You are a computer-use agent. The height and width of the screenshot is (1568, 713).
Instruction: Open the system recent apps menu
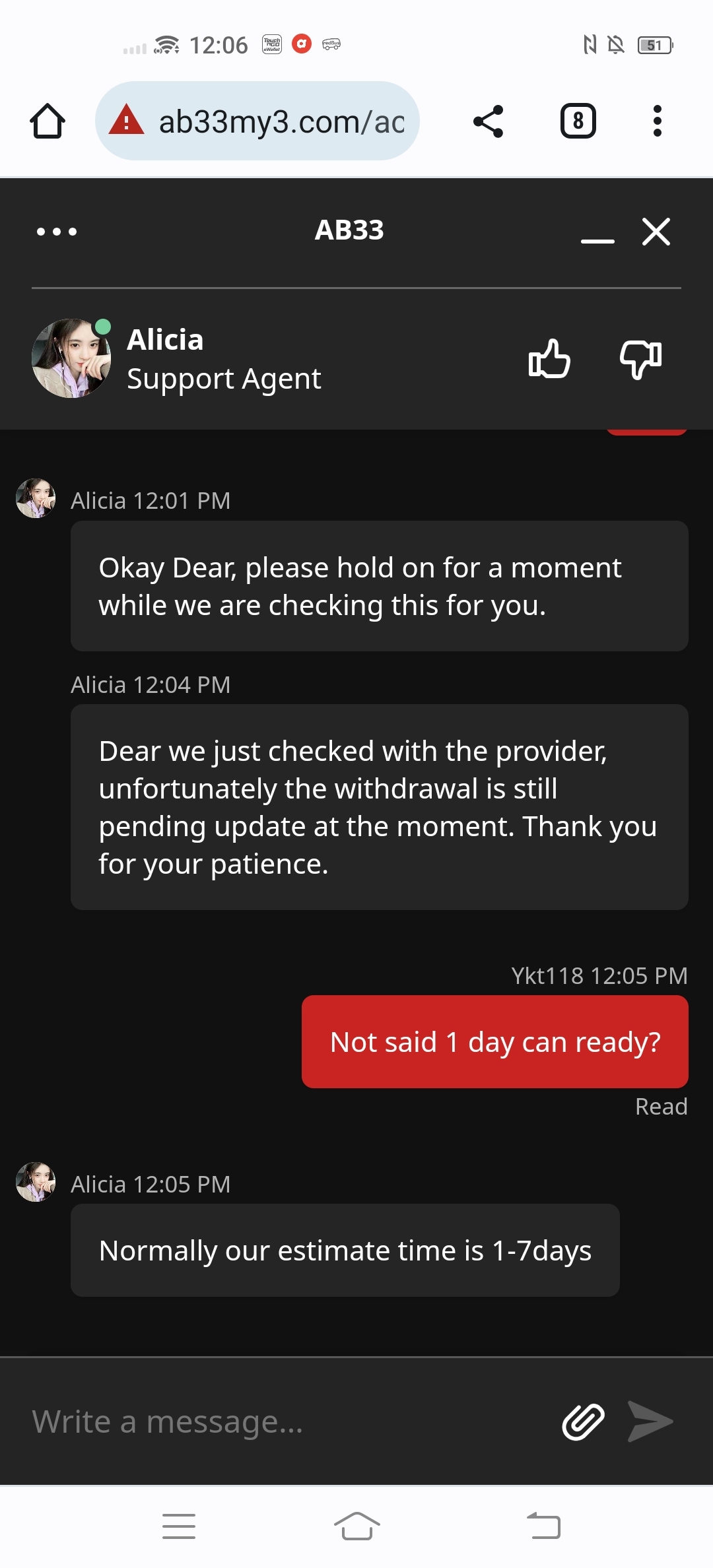[x=179, y=1526]
